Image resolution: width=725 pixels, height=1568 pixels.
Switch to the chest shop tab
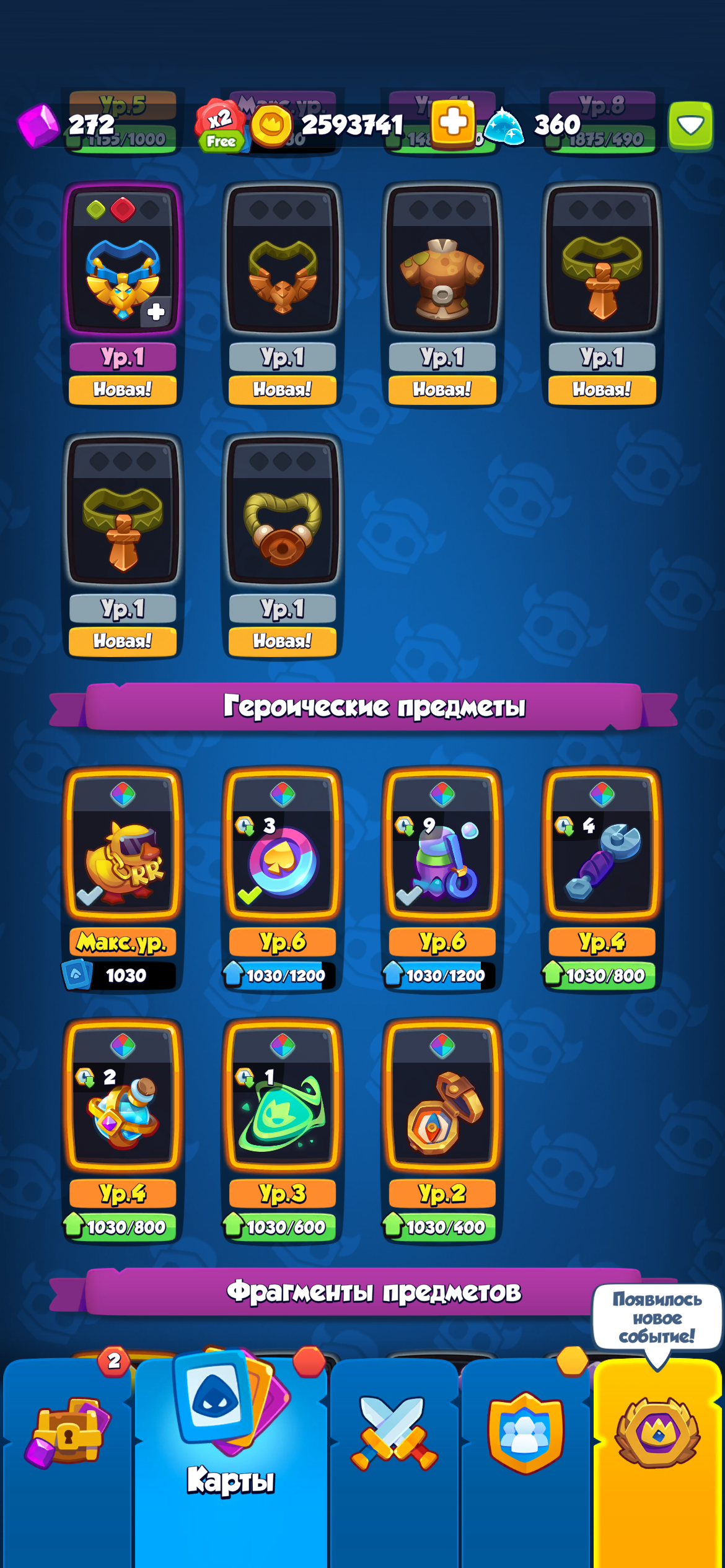tap(67, 1437)
